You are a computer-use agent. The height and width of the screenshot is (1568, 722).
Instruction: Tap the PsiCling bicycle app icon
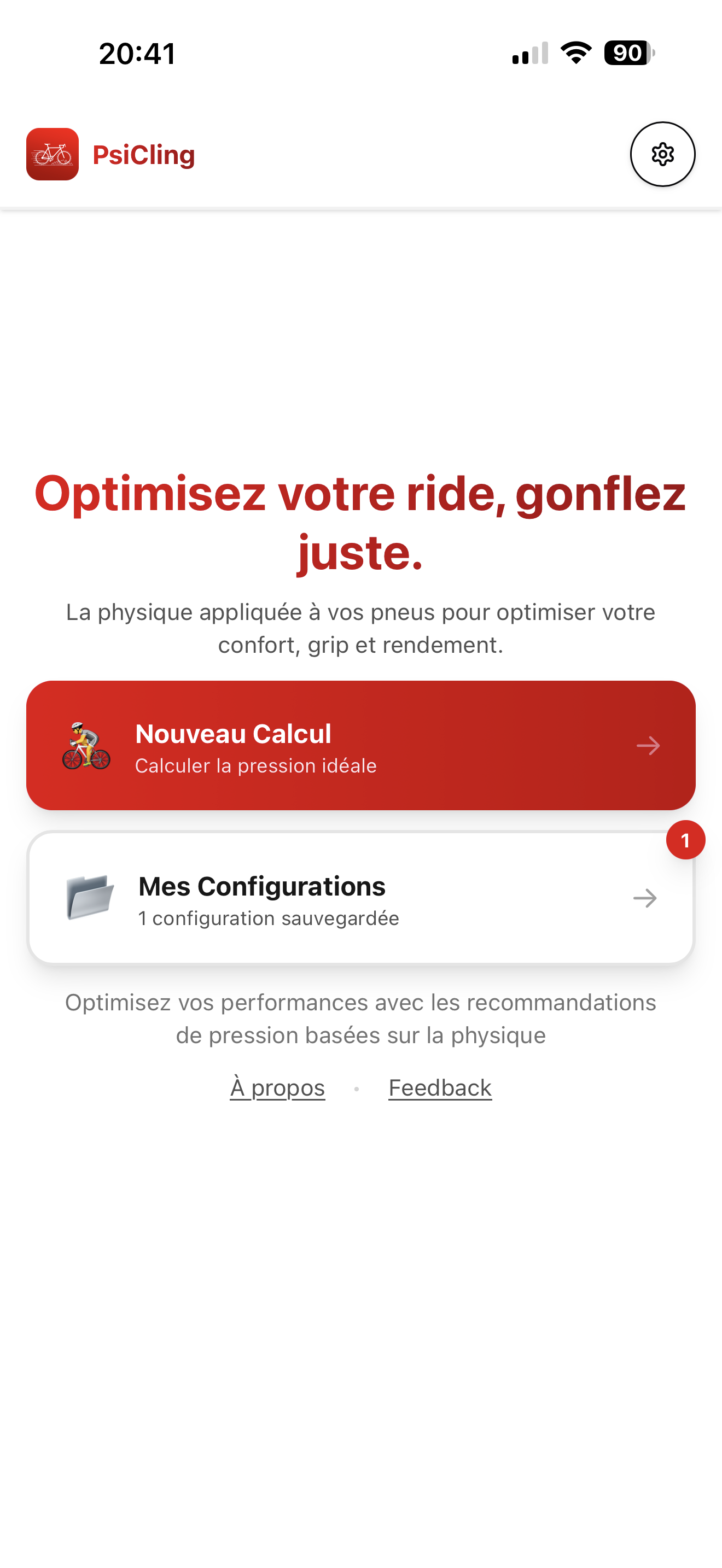pyautogui.click(x=53, y=154)
